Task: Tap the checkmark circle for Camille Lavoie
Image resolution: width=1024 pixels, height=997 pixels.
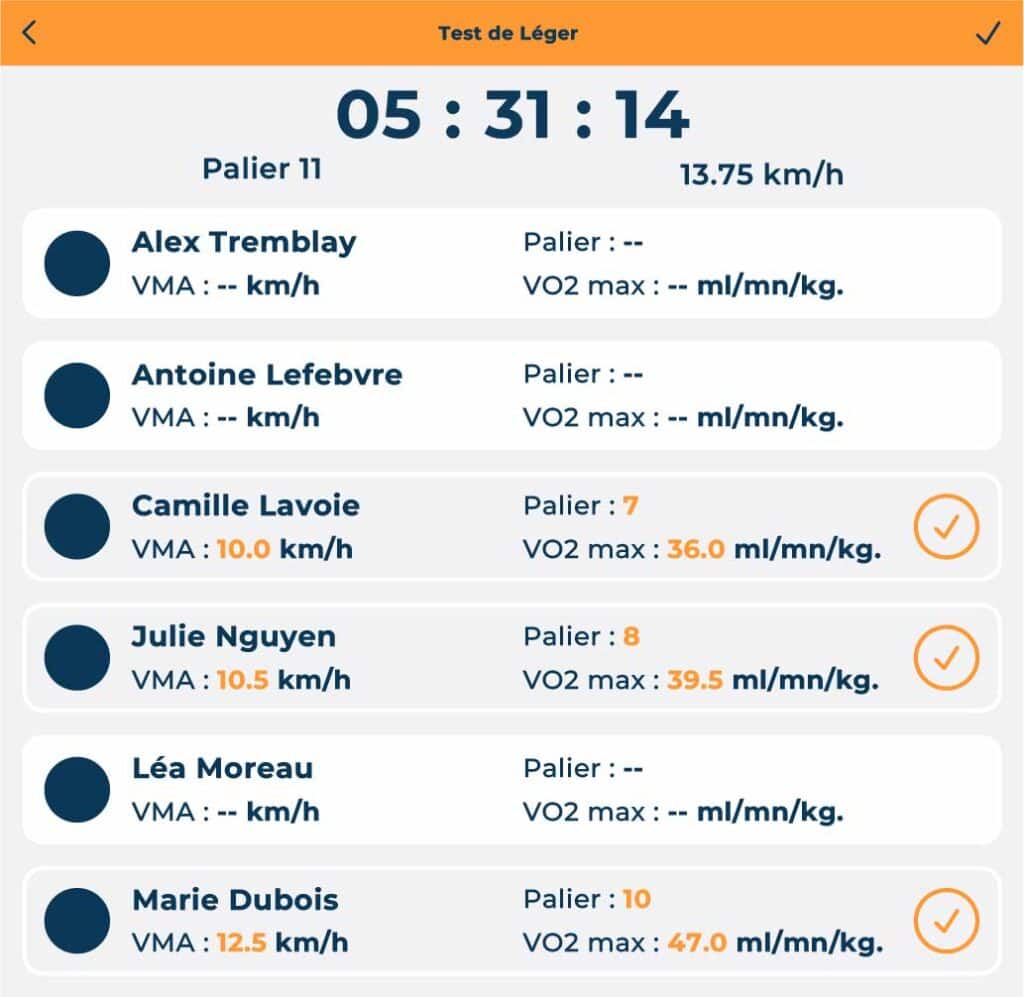Action: pos(945,527)
